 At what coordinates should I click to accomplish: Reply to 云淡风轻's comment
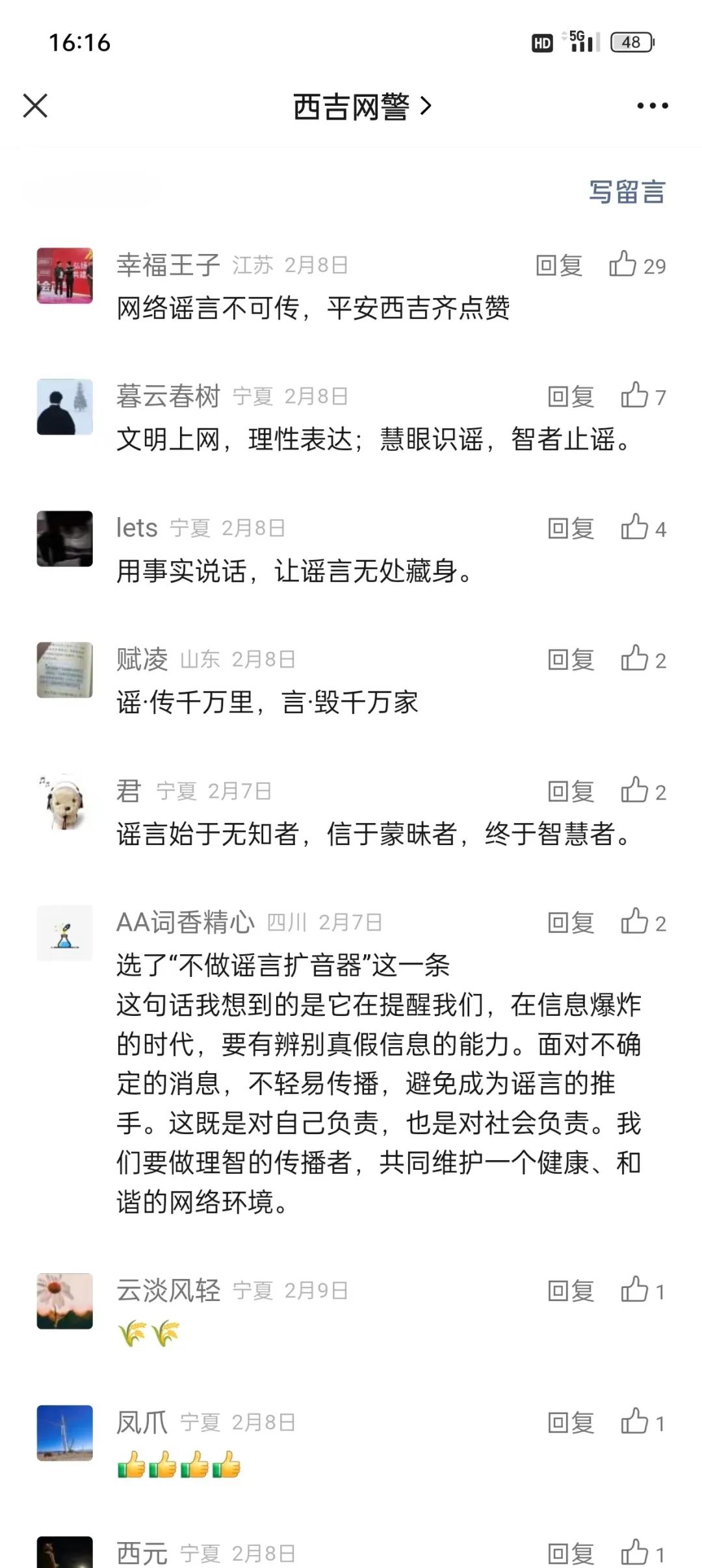(x=571, y=1291)
